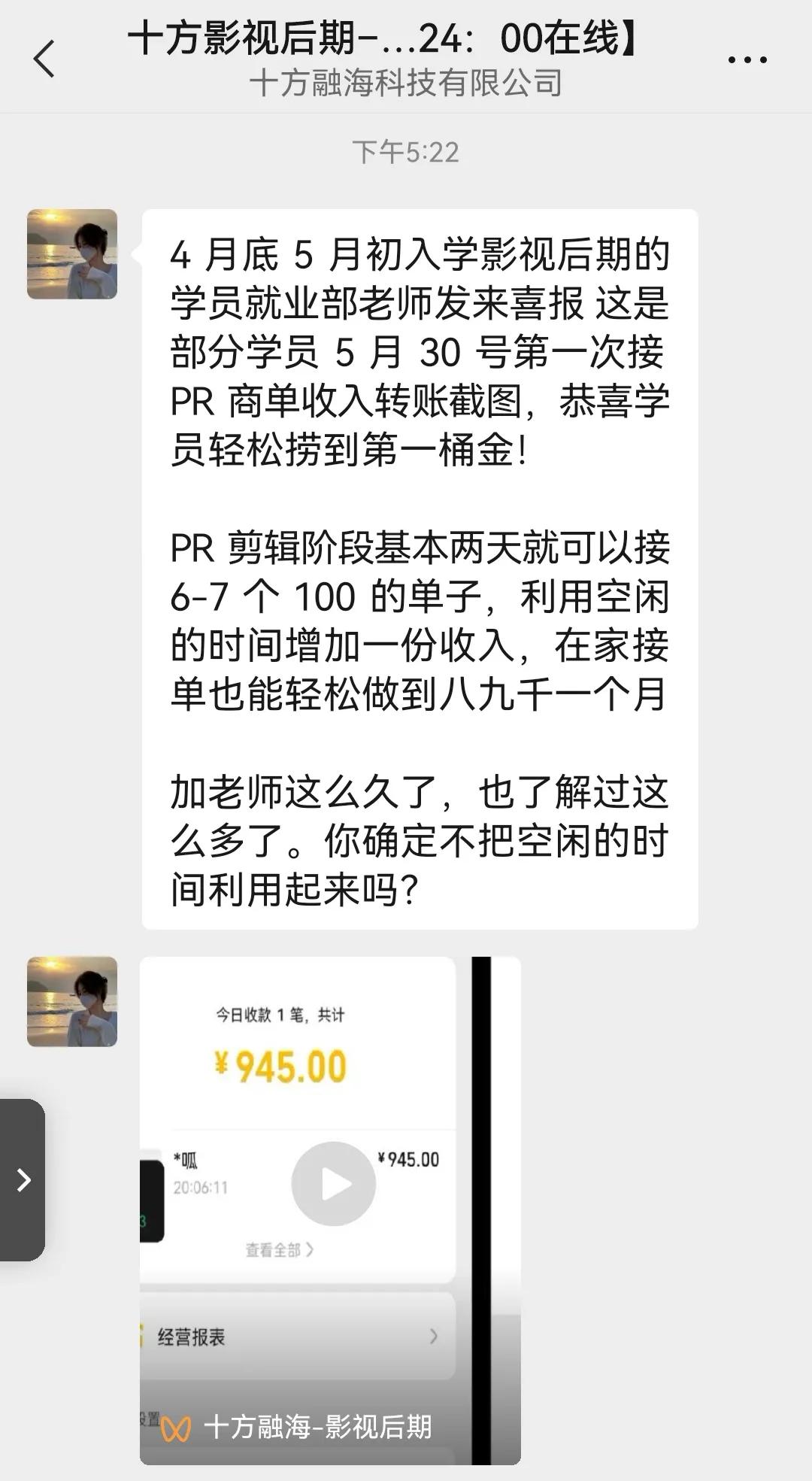Tap the 下午5:22 timestamp
The width and height of the screenshot is (812, 1481).
[x=406, y=150]
